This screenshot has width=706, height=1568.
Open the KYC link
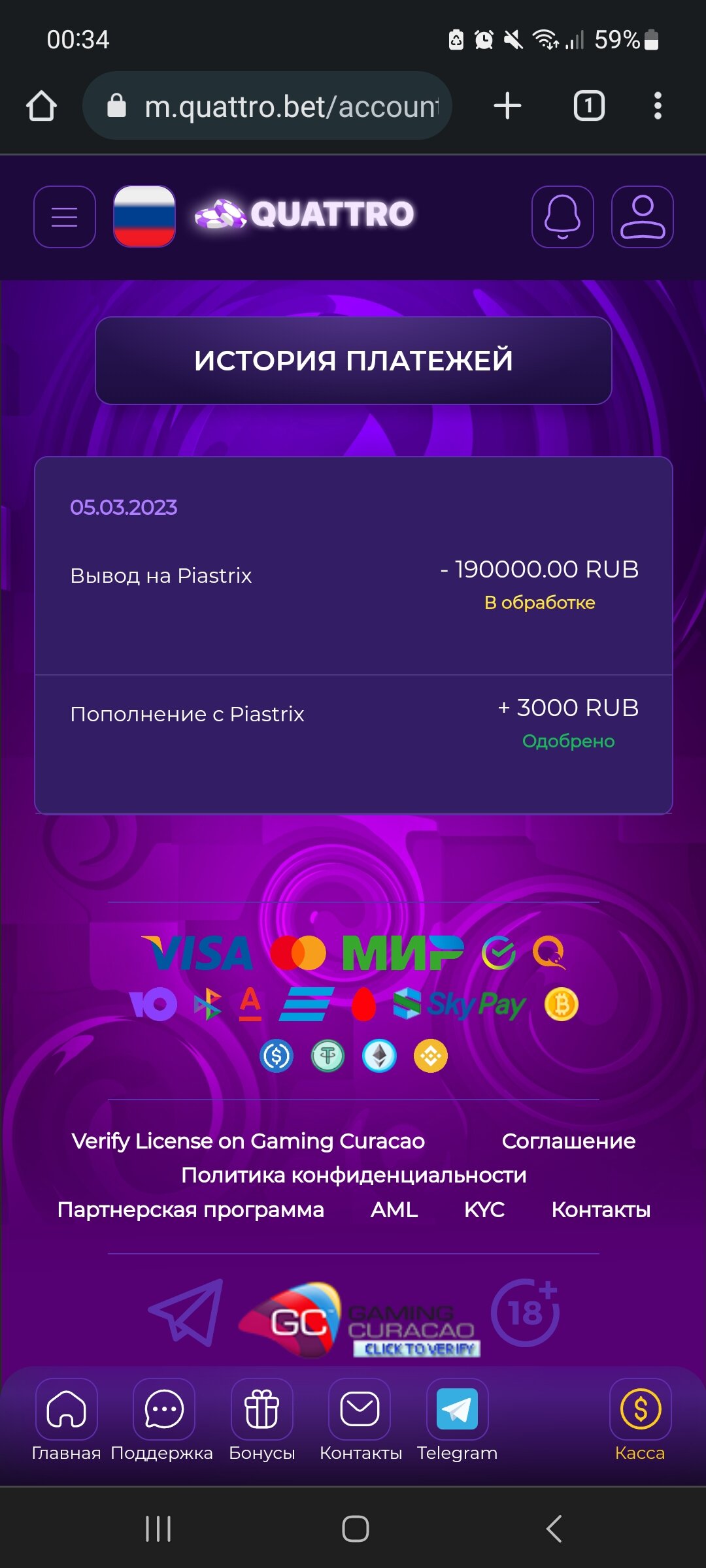coord(484,1209)
